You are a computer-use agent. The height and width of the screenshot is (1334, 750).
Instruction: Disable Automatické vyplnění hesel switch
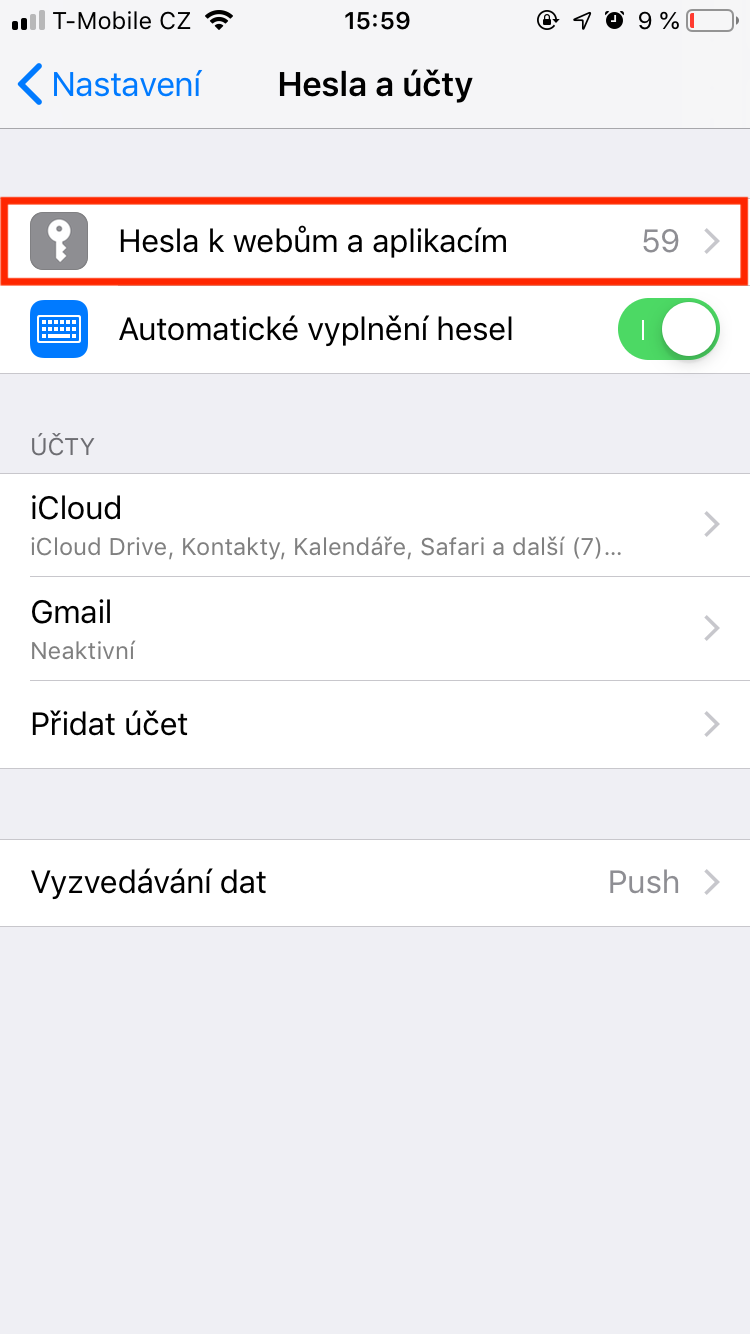point(668,329)
